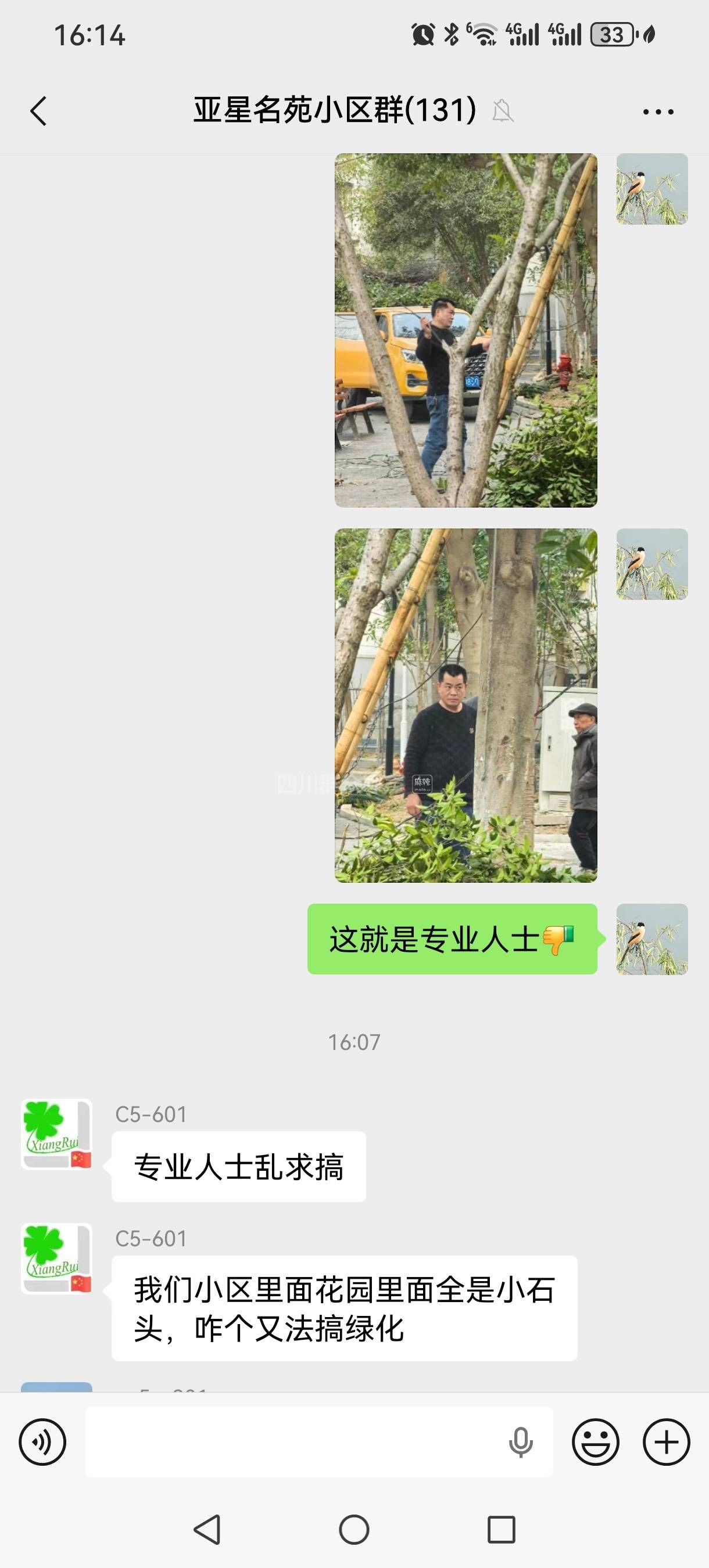Start voice-to-text with the microphone icon
This screenshot has width=709, height=1568.
(x=521, y=1441)
